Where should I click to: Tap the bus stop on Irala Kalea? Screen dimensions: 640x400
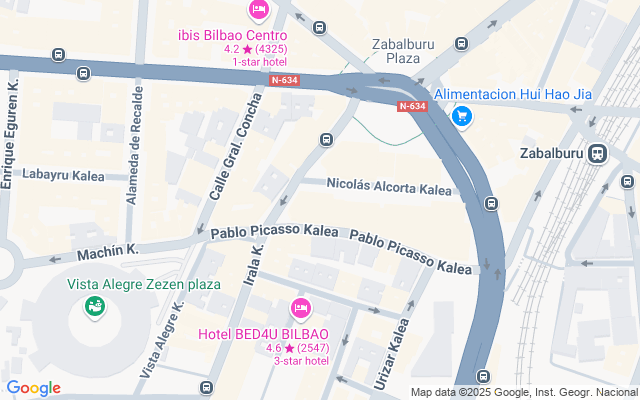tap(326, 139)
